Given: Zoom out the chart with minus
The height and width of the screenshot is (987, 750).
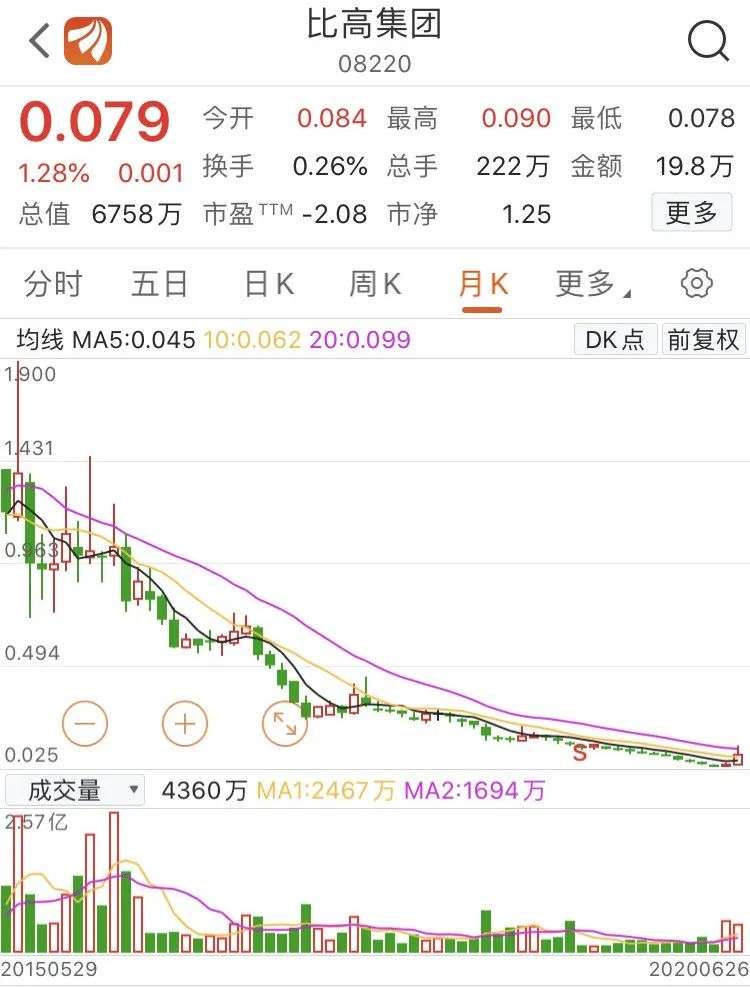Looking at the screenshot, I should coord(85,722).
